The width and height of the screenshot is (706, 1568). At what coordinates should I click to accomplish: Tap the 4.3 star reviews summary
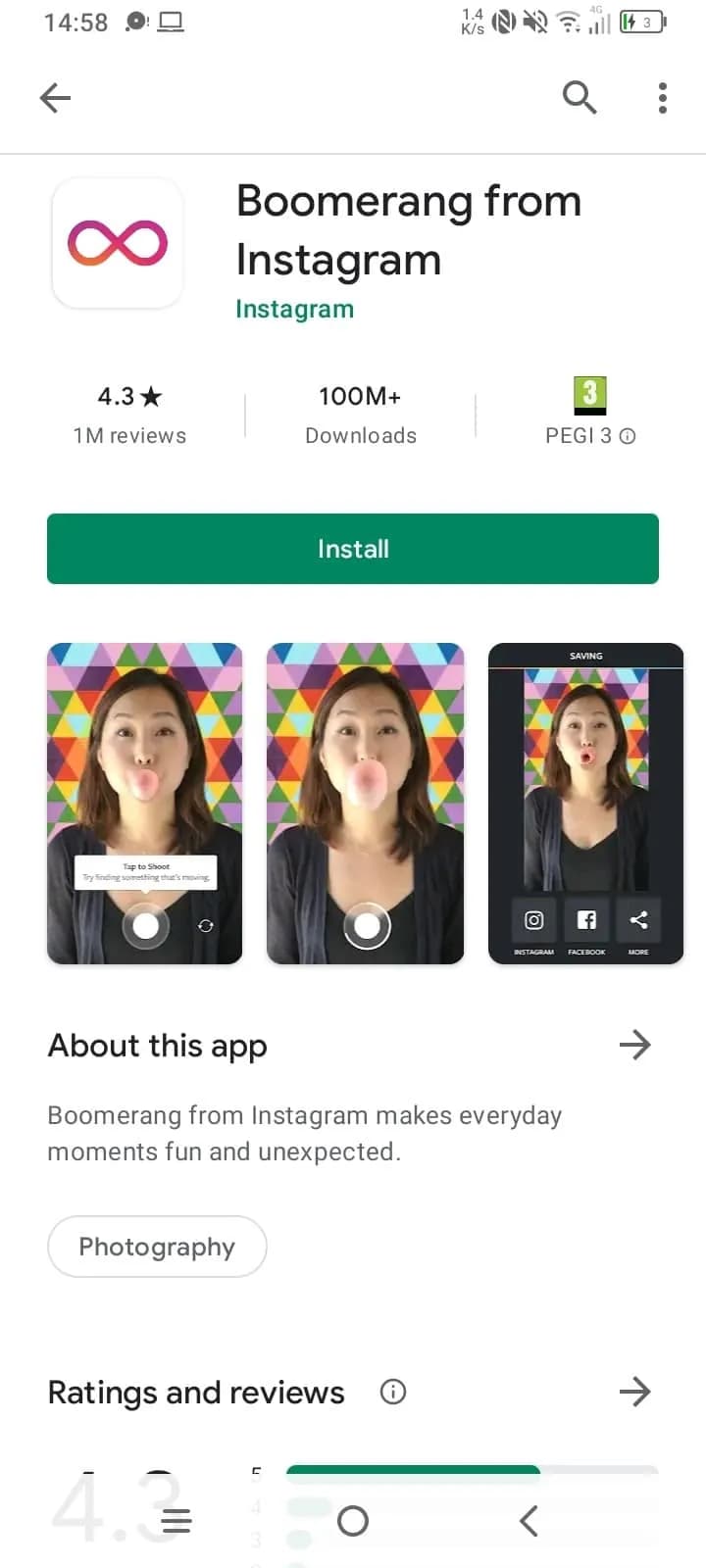[x=129, y=414]
